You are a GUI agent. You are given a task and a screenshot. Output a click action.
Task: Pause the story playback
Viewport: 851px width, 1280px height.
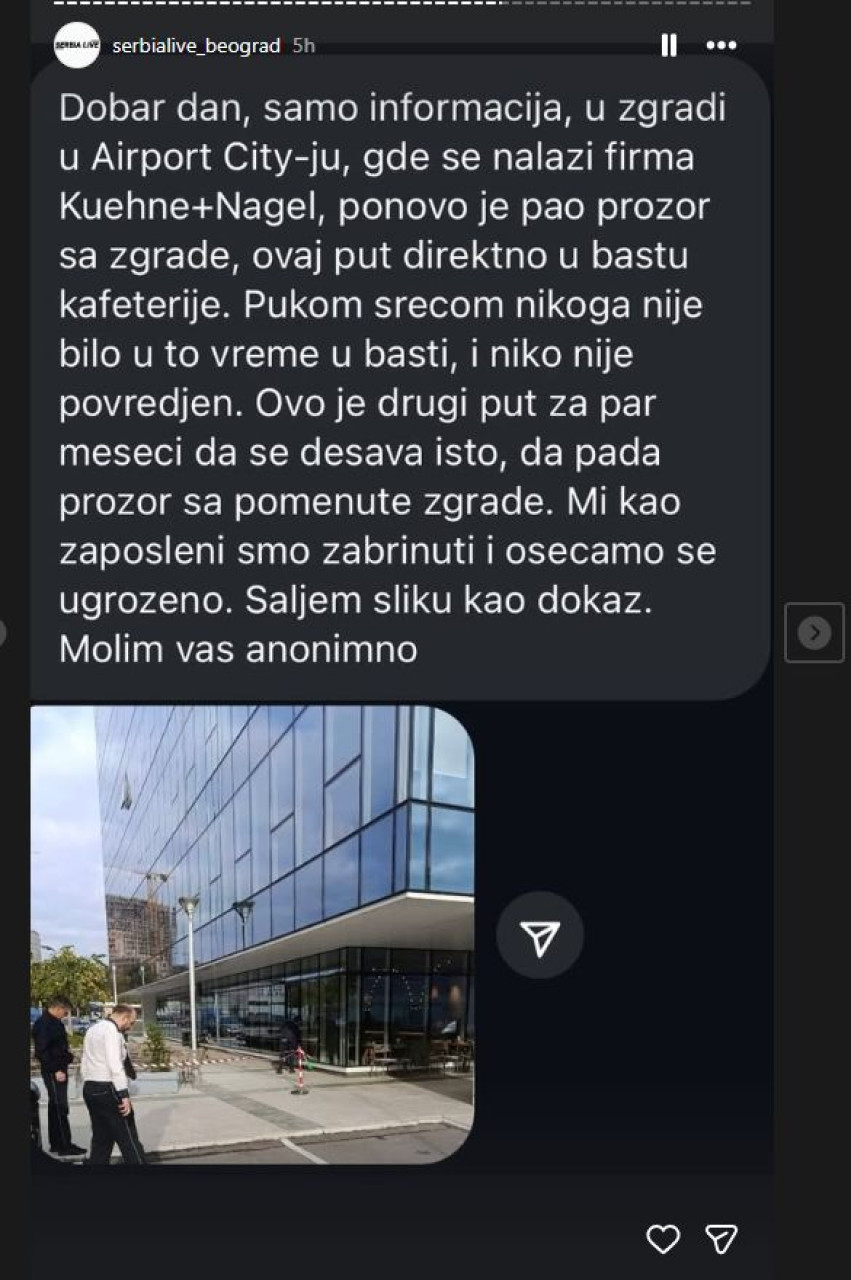point(669,46)
